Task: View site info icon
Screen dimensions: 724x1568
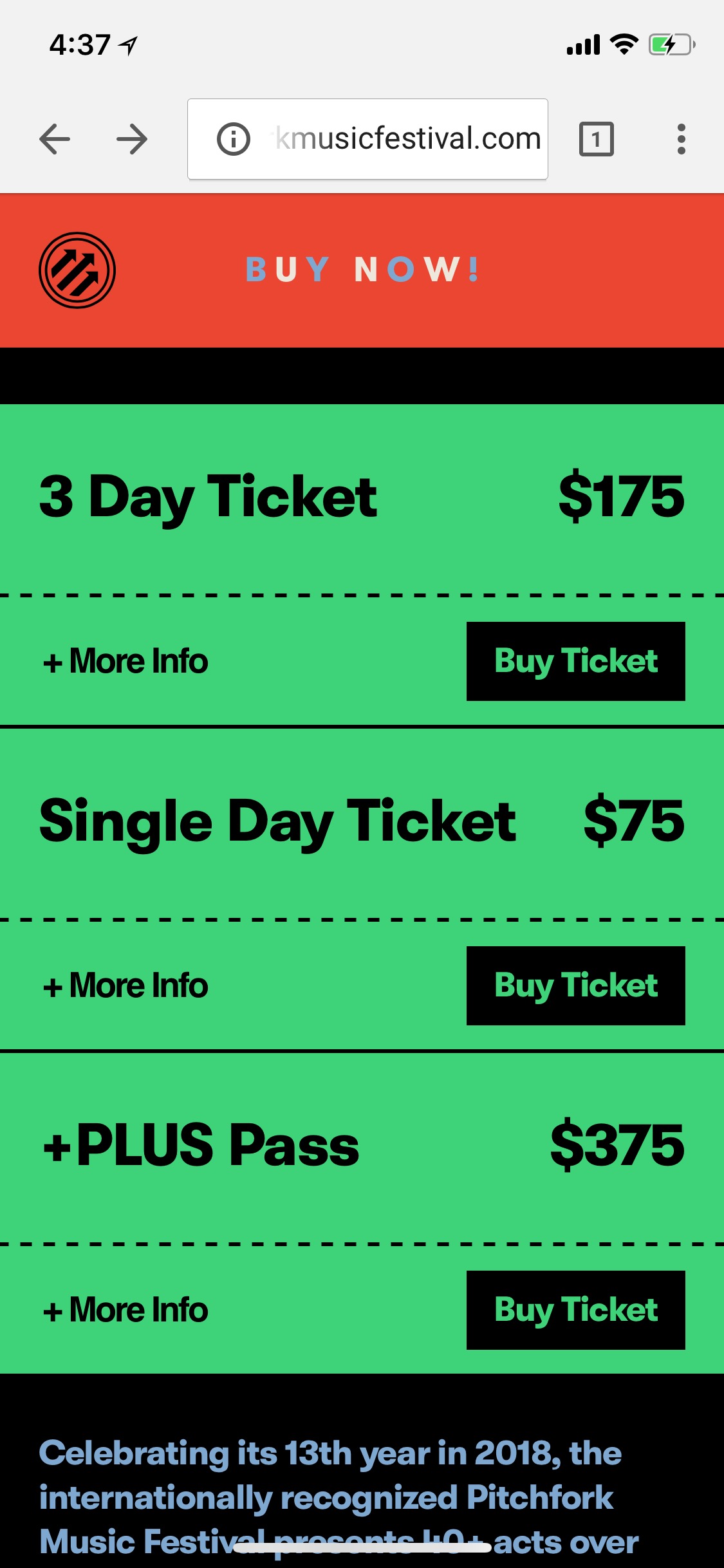Action: [233, 139]
